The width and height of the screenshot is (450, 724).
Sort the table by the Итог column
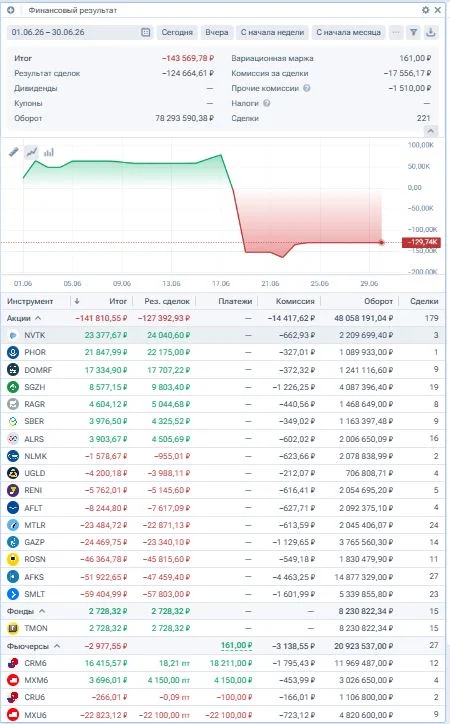118,301
